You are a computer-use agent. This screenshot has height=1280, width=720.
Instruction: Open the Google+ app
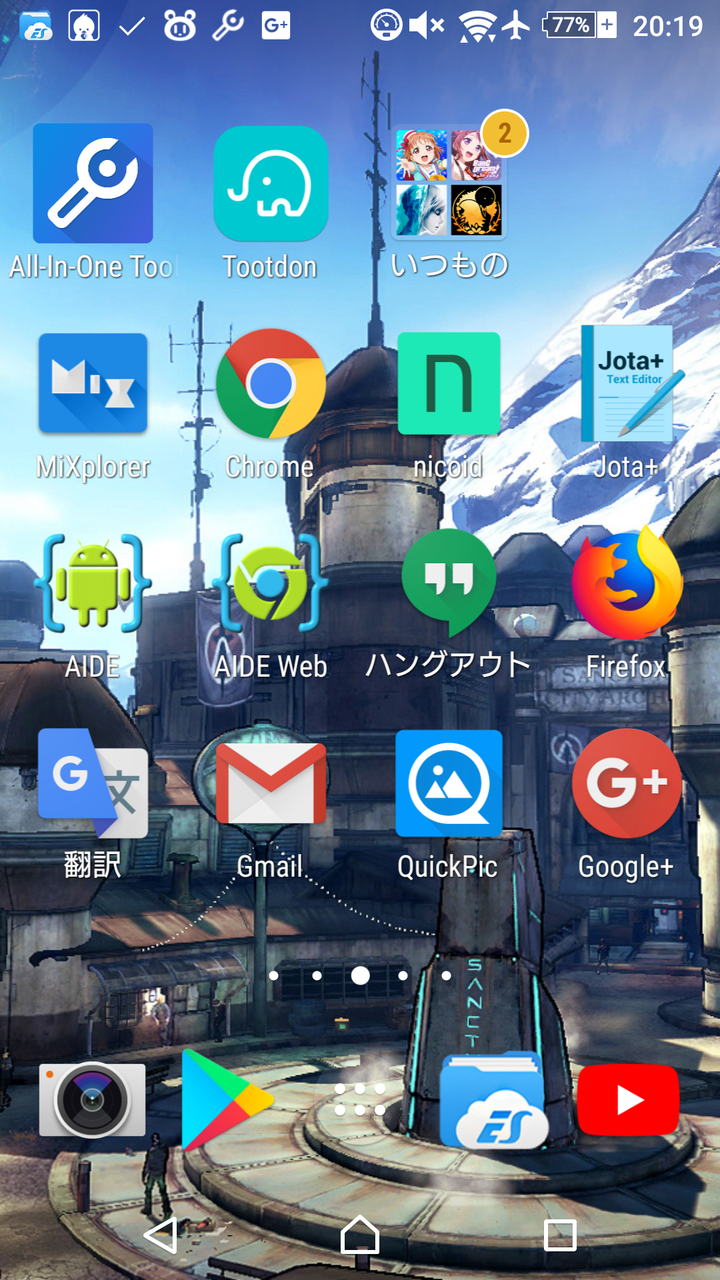(627, 784)
